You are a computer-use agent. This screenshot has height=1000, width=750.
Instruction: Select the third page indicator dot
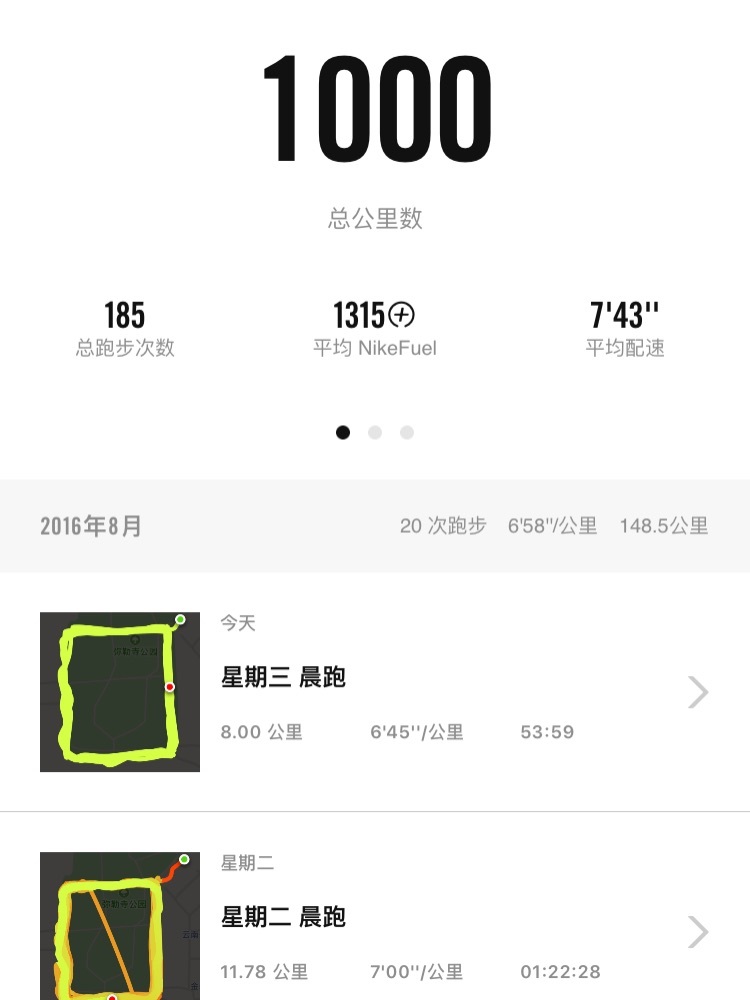407,433
